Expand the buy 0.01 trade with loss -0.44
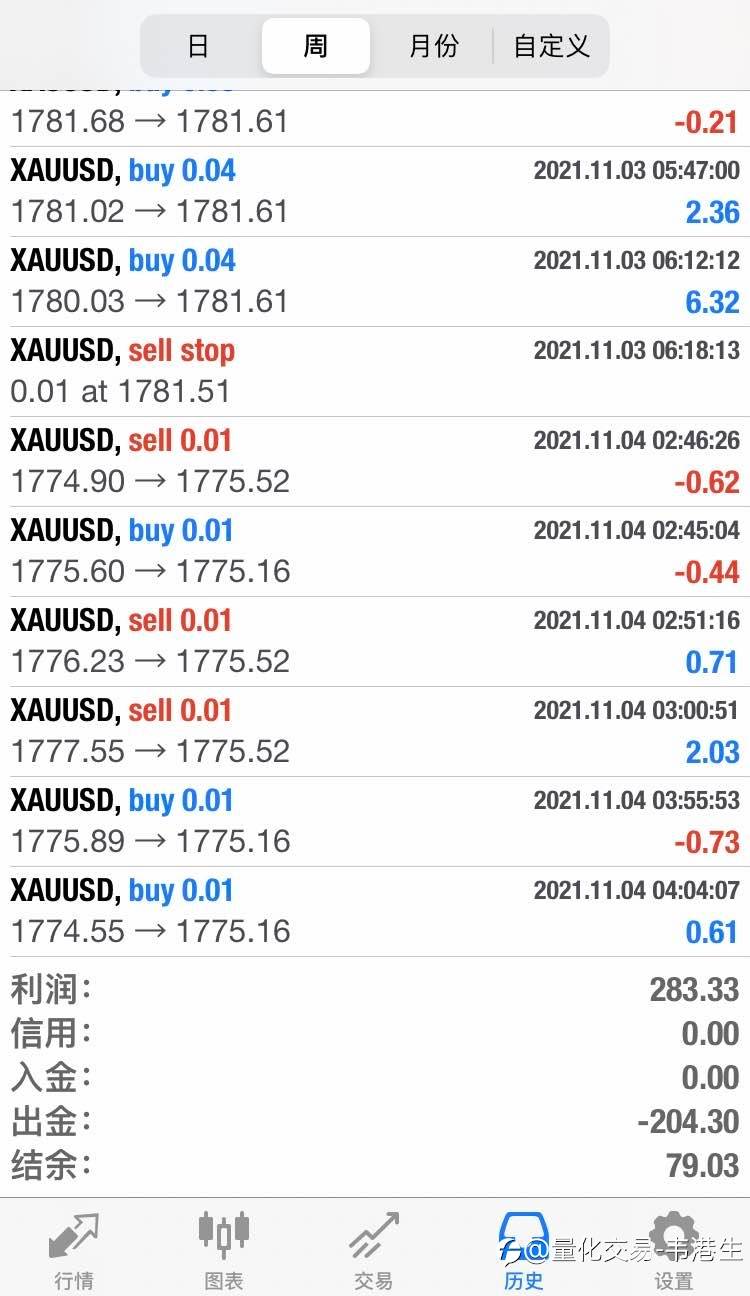 pyautogui.click(x=375, y=552)
